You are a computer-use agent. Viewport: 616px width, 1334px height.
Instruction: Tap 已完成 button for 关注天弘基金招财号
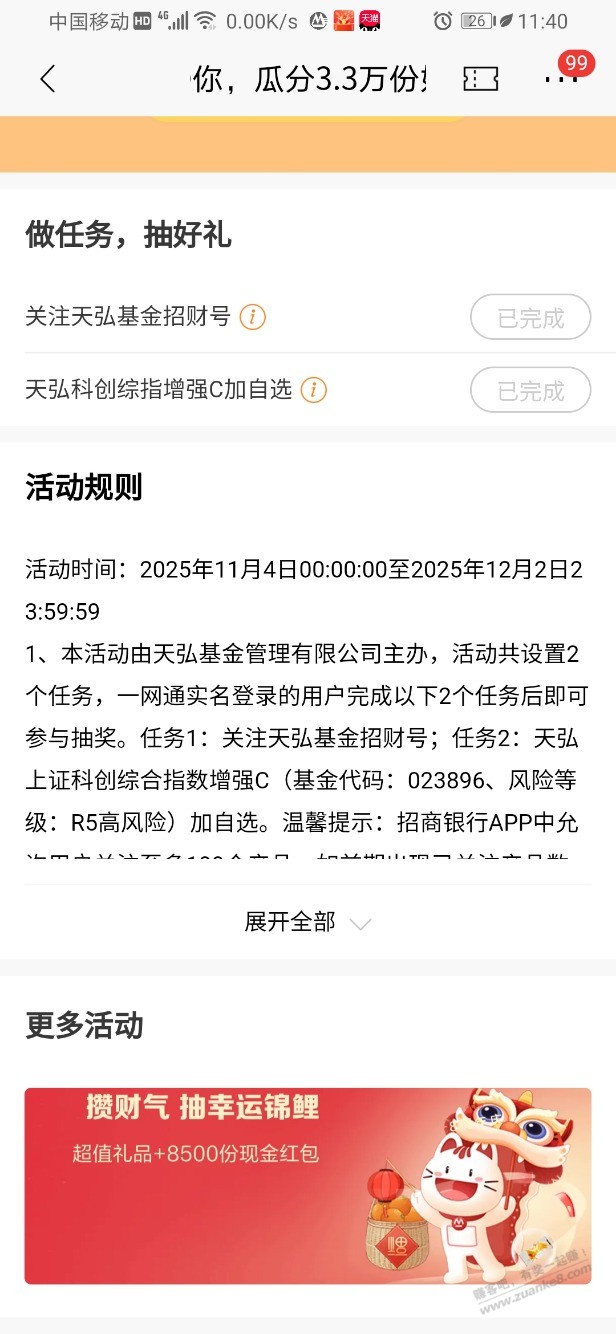[x=530, y=318]
